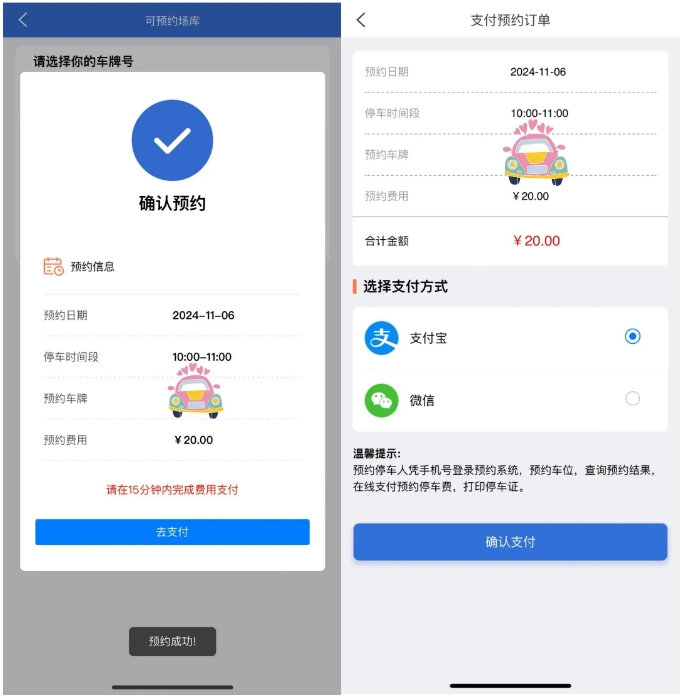Go back from the 支付预约订单 page
The height and width of the screenshot is (697, 684).
click(361, 20)
